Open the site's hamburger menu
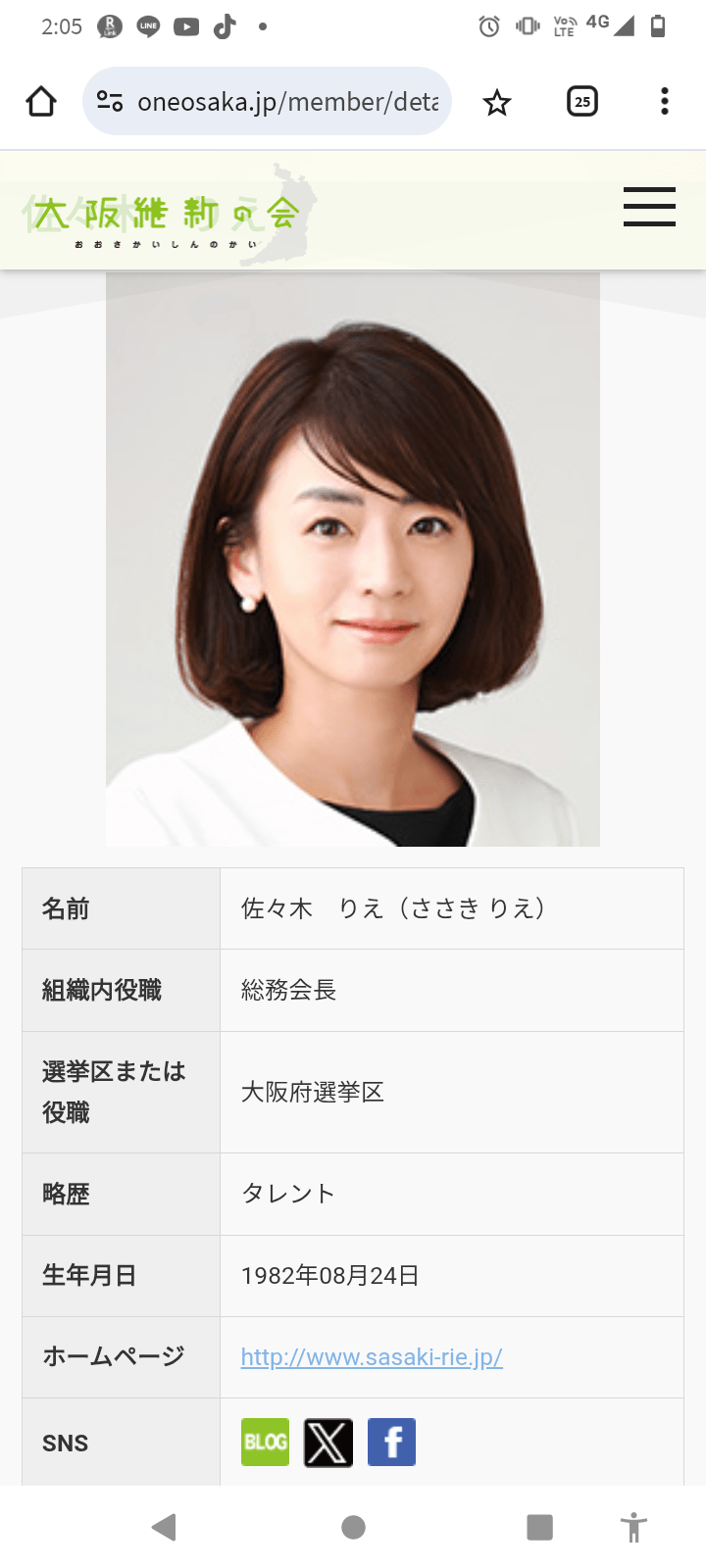Screen dimensions: 706x1568 (649, 207)
